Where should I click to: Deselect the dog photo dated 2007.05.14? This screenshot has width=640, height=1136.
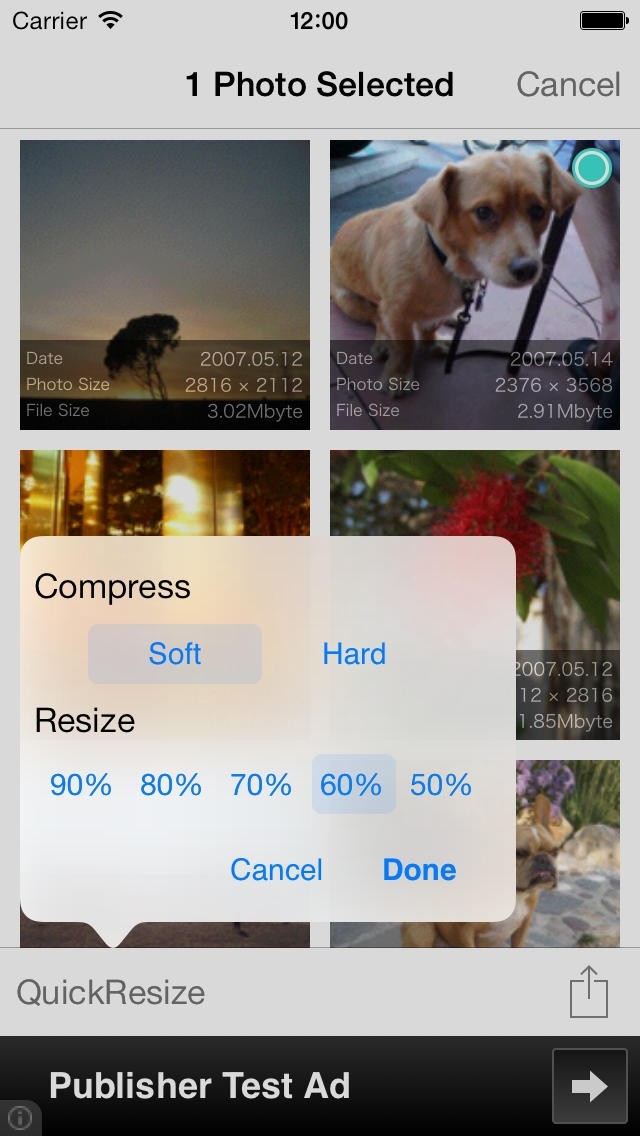pyautogui.click(x=475, y=285)
